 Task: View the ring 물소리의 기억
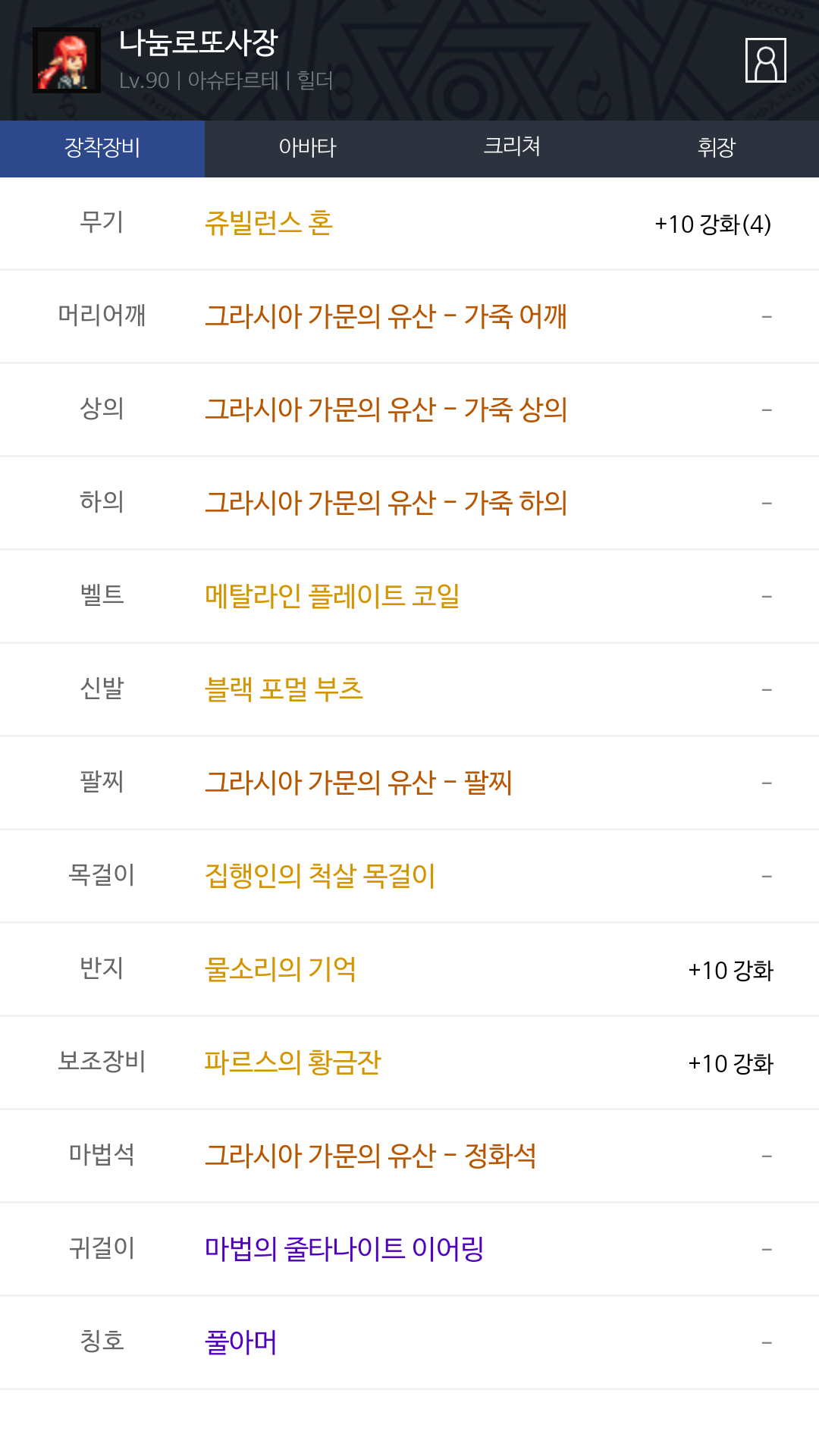(280, 969)
